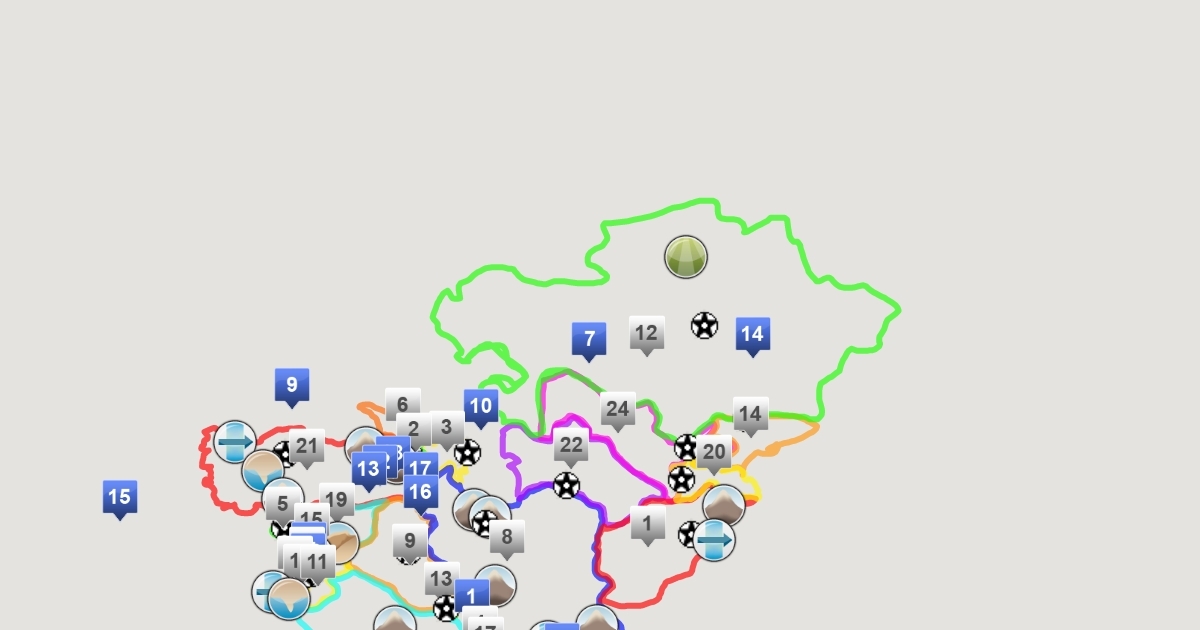Tap gray marker number 12

click(x=647, y=333)
